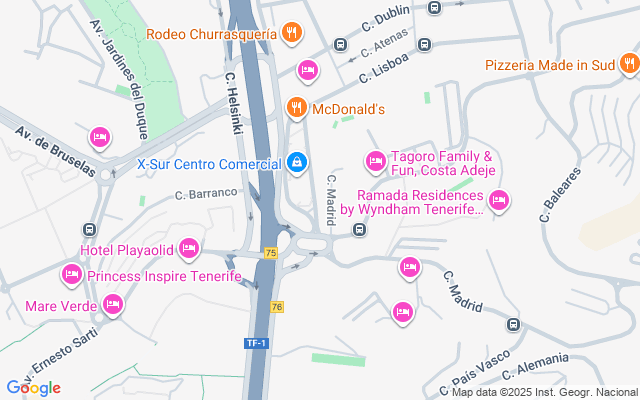Select the Princess Inspire Tenerife hotel pin
640x400 pixels.
click(x=72, y=274)
